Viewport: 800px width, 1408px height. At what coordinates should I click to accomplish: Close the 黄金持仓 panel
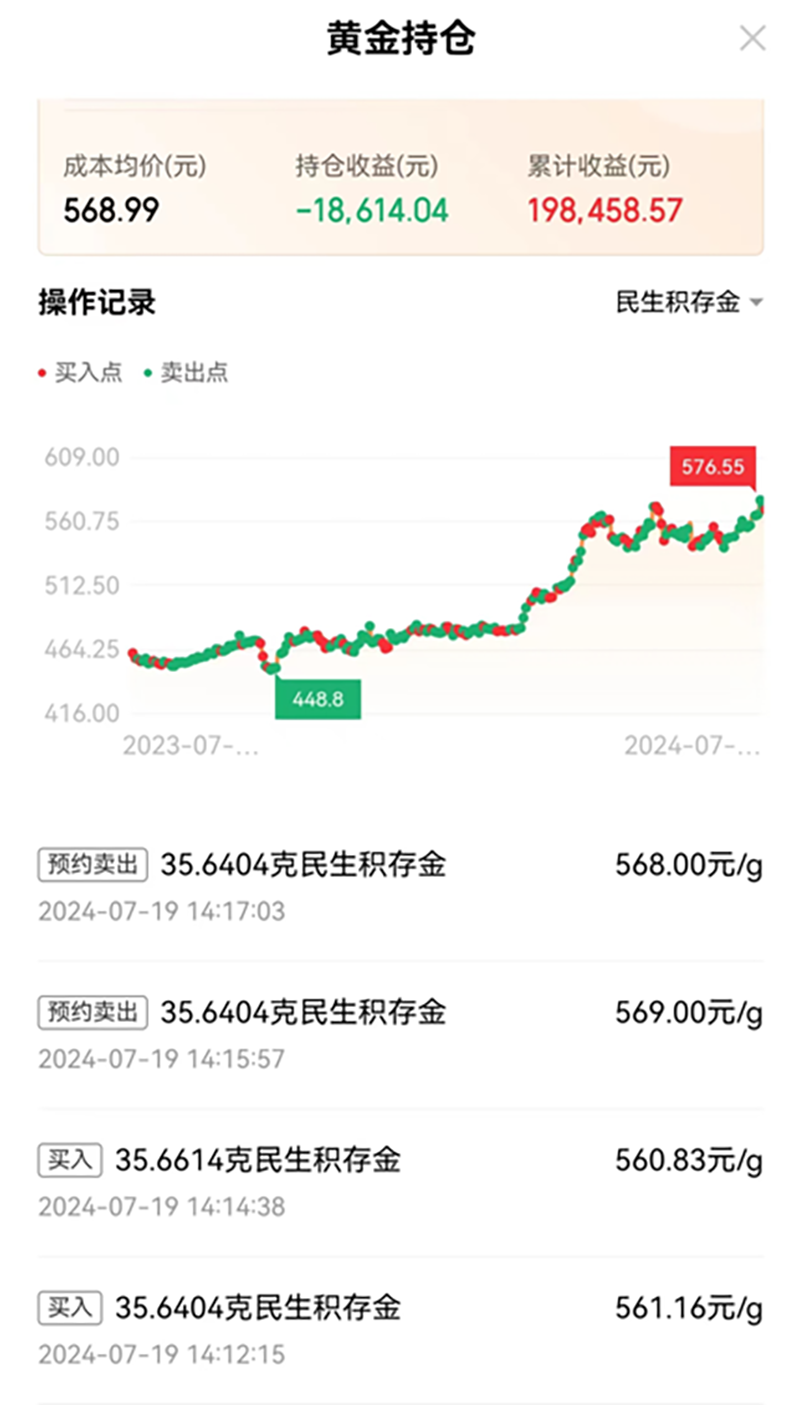[x=752, y=39]
